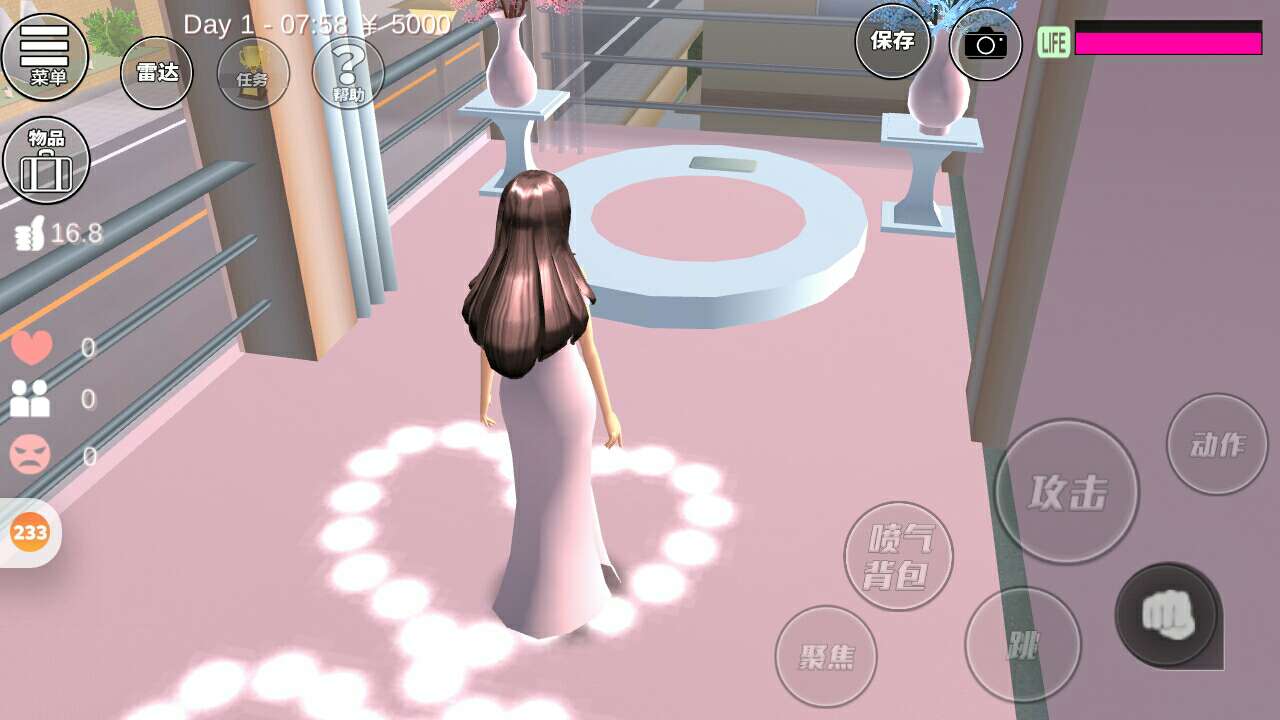The height and width of the screenshot is (720, 1280).
Task: Select the fist weapon icon
Action: (x=1167, y=613)
